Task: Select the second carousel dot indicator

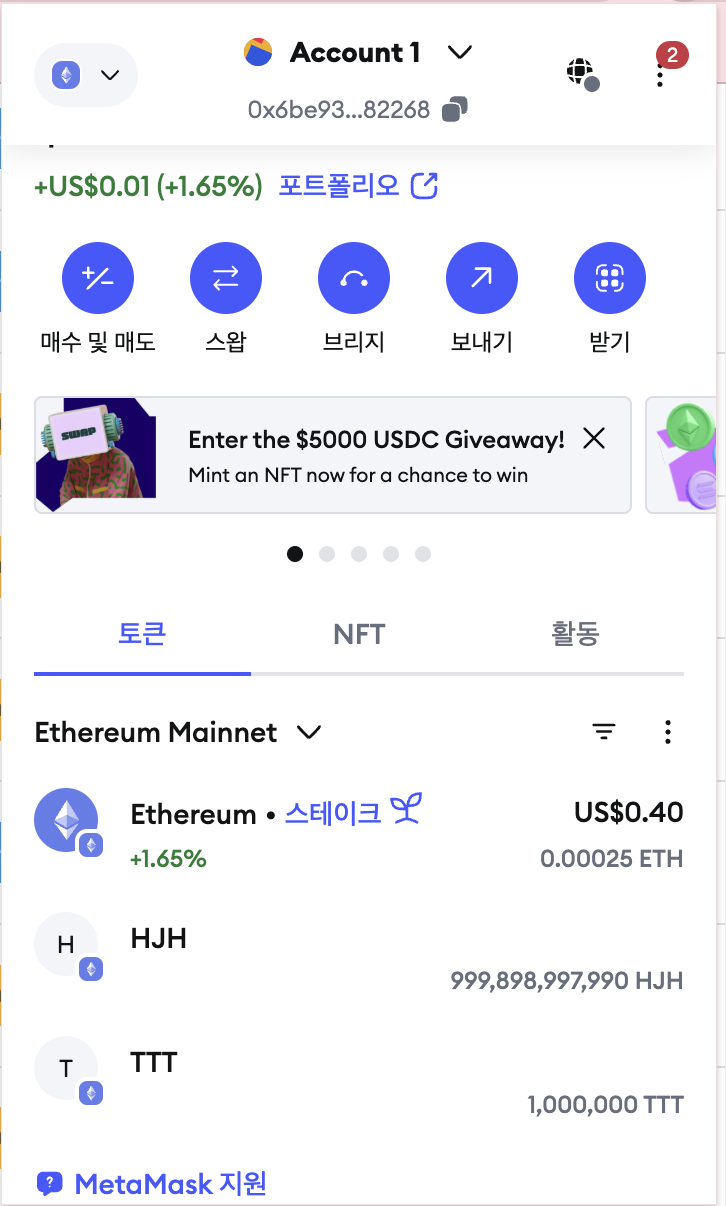Action: 327,553
